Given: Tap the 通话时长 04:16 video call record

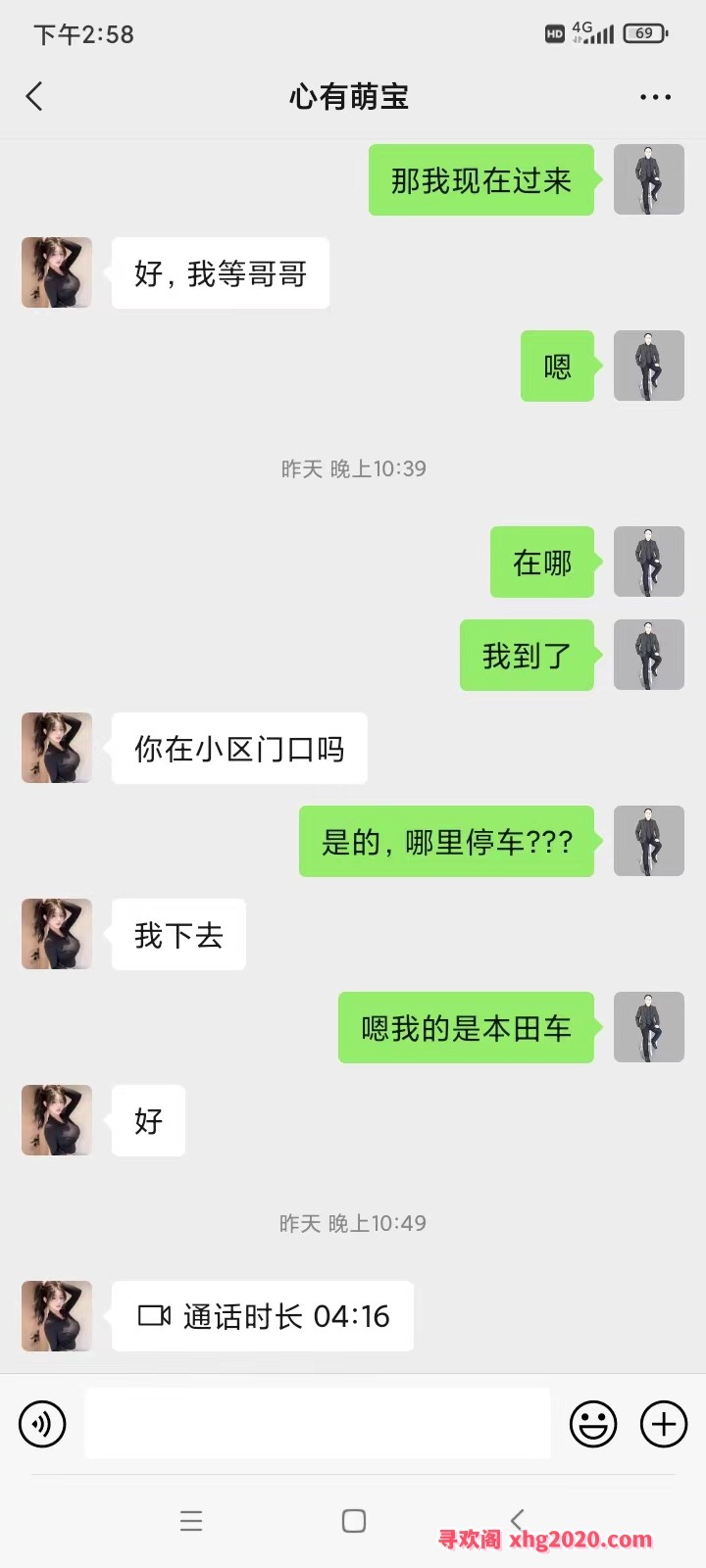Looking at the screenshot, I should click(x=263, y=1316).
